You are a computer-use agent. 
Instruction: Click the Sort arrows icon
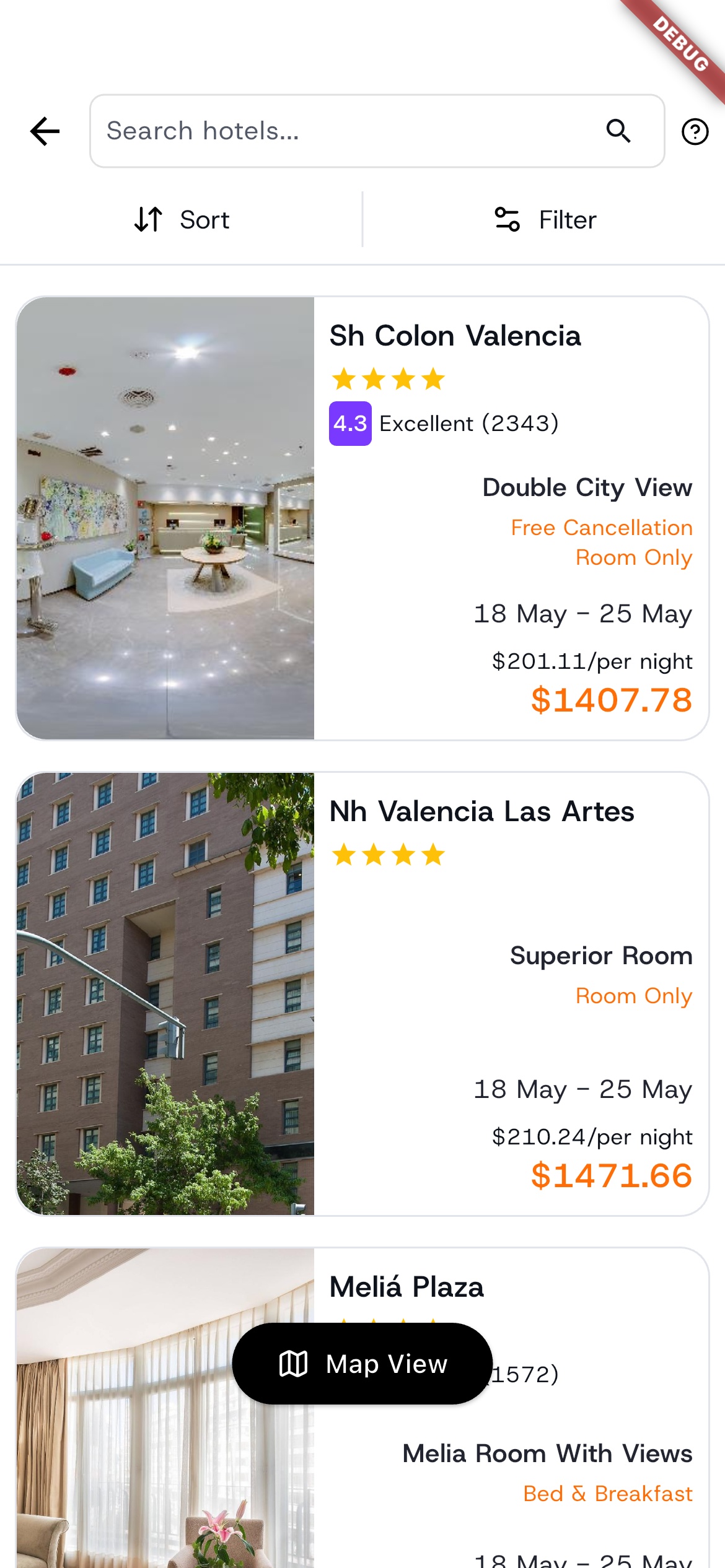(149, 219)
